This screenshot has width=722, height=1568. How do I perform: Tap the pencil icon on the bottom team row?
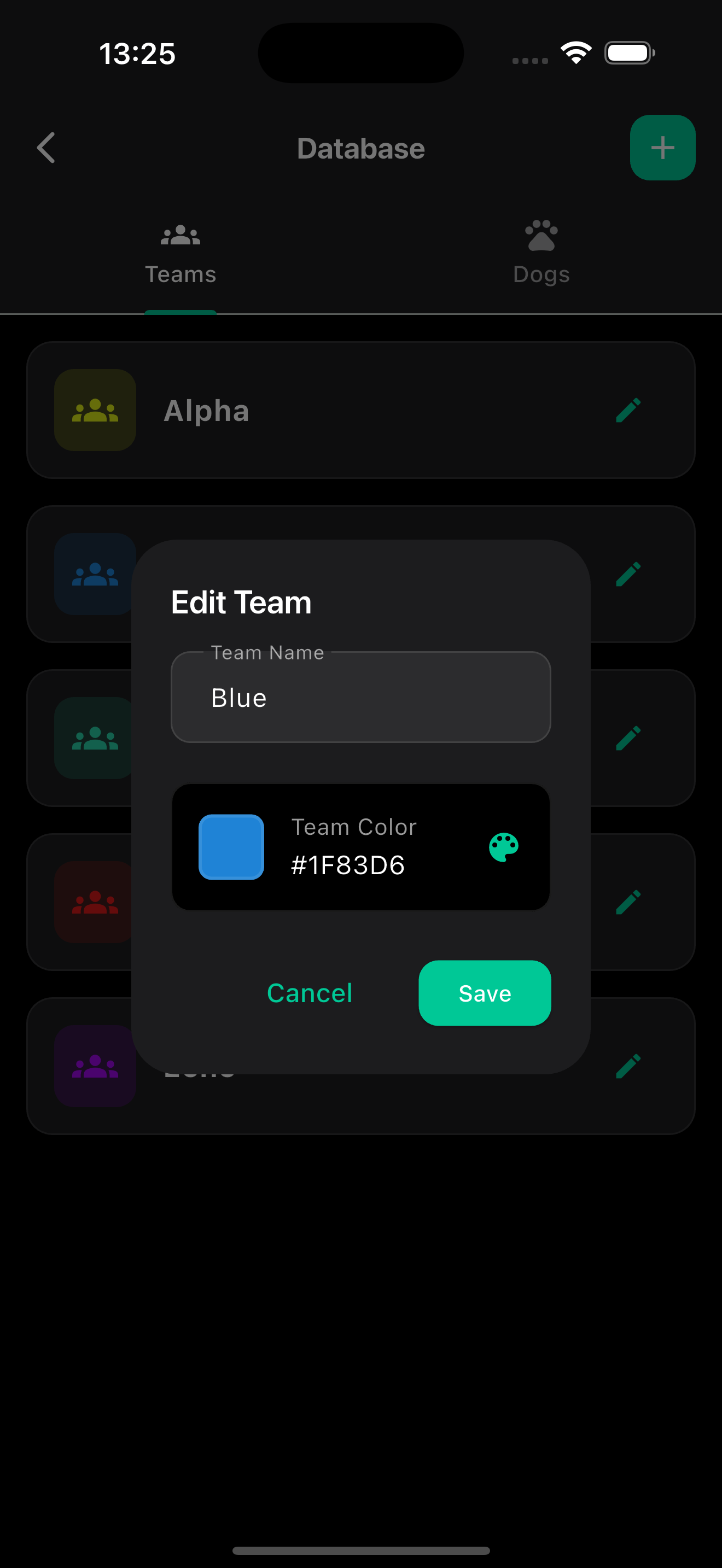629,1066
